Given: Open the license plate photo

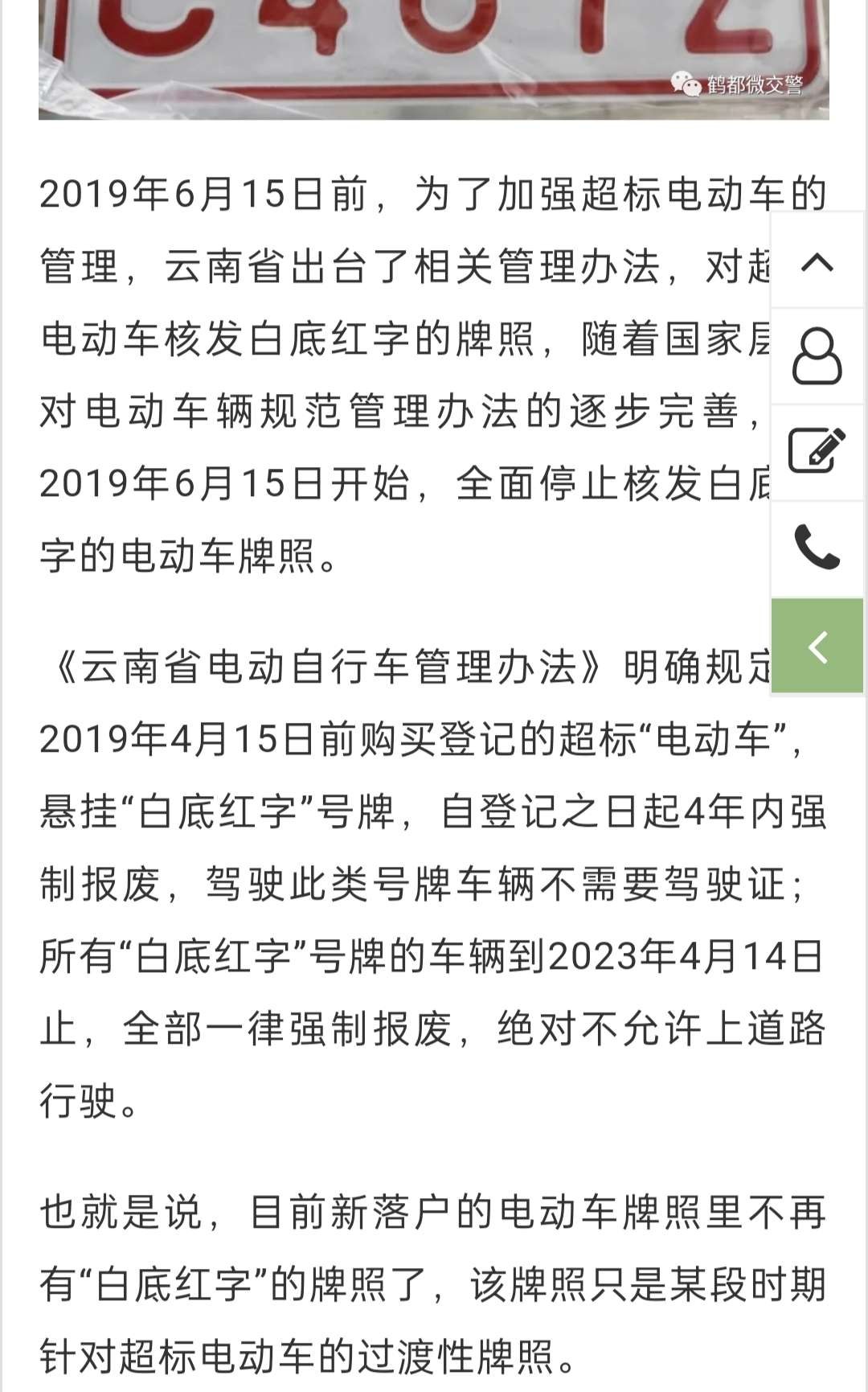Looking at the screenshot, I should point(433,56).
